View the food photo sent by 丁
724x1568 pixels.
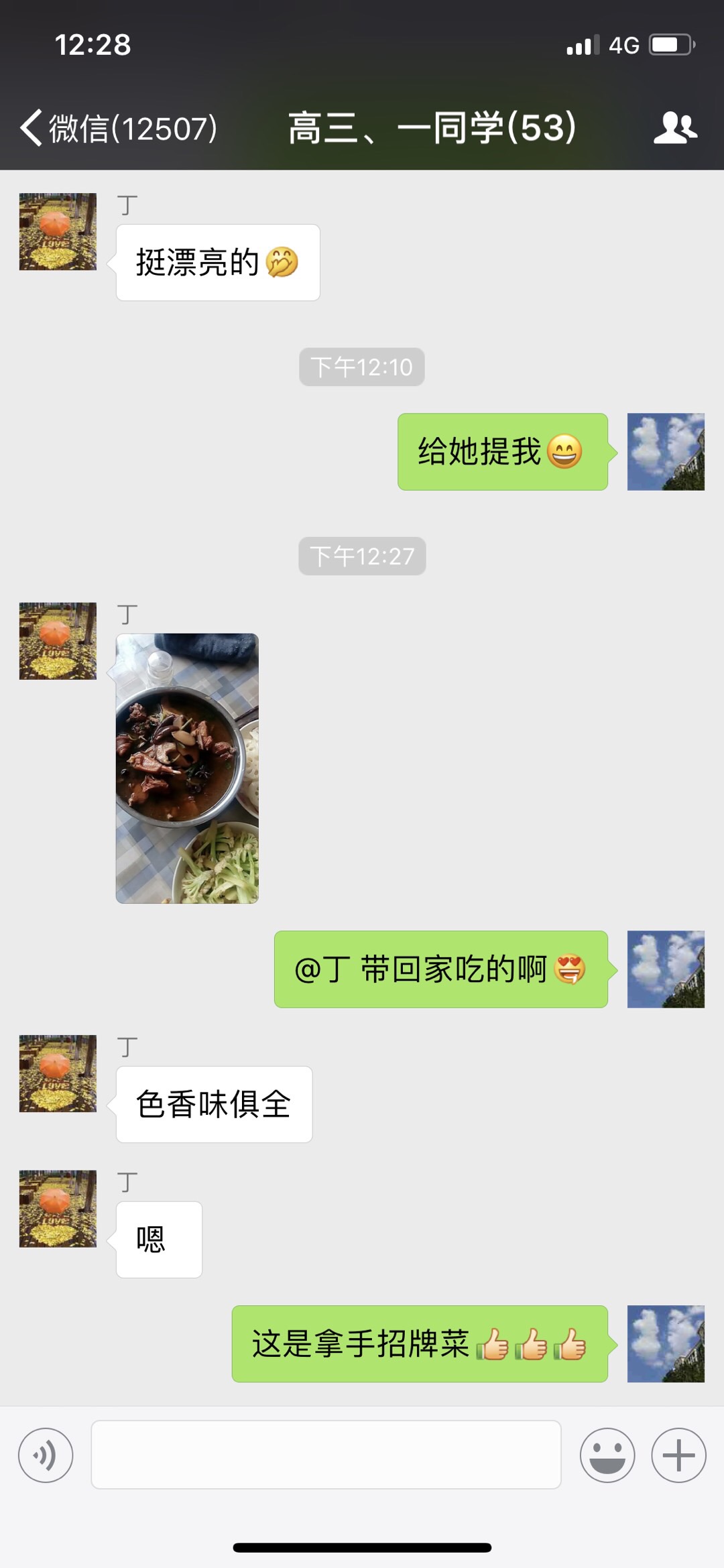187,768
